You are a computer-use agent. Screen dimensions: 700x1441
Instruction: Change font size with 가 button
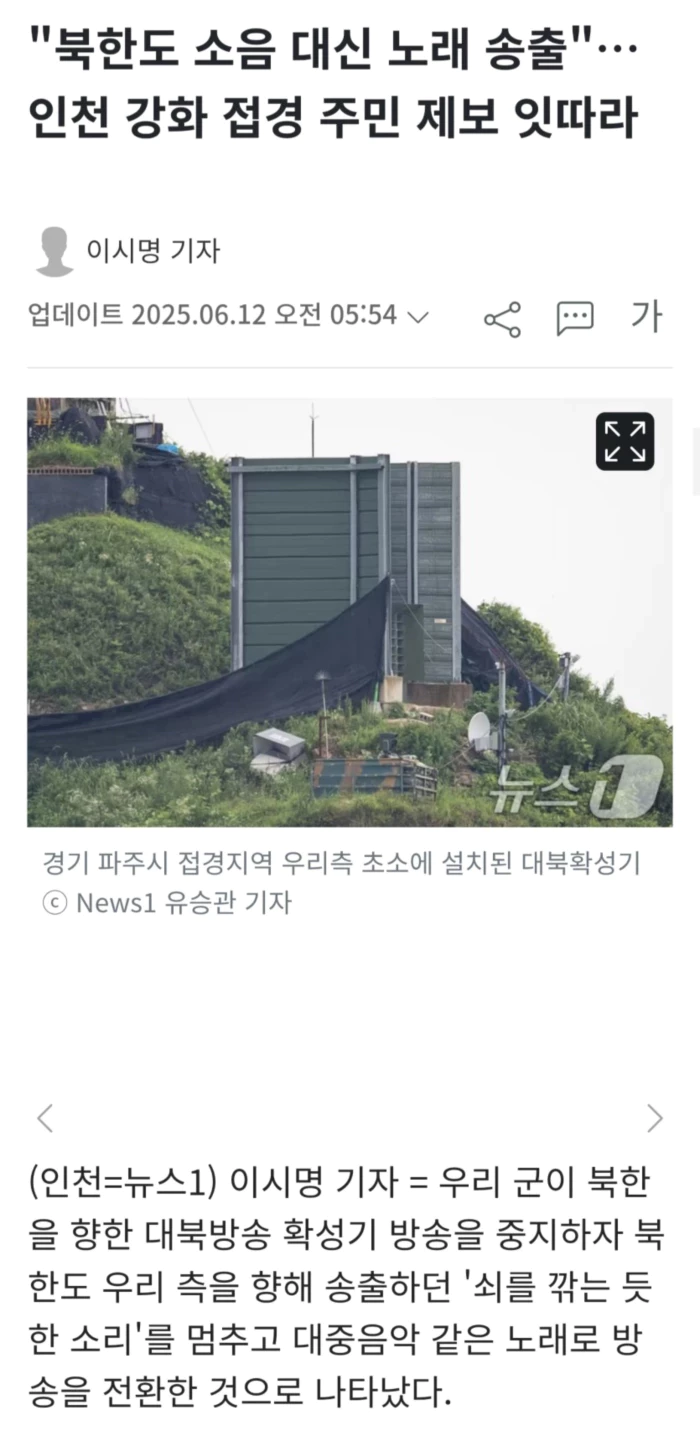coord(645,317)
